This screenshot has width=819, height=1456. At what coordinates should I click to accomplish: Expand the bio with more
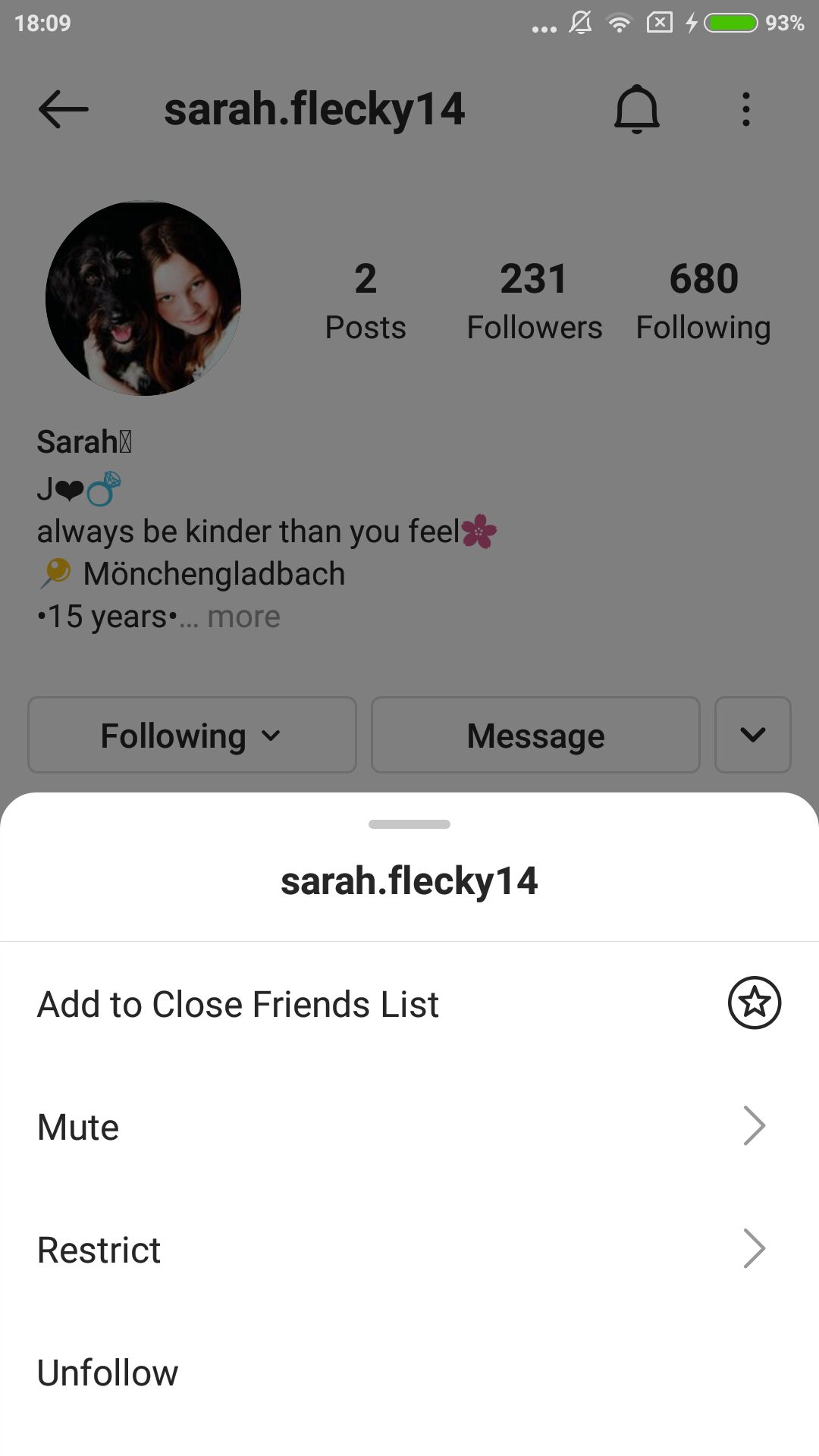coord(243,617)
